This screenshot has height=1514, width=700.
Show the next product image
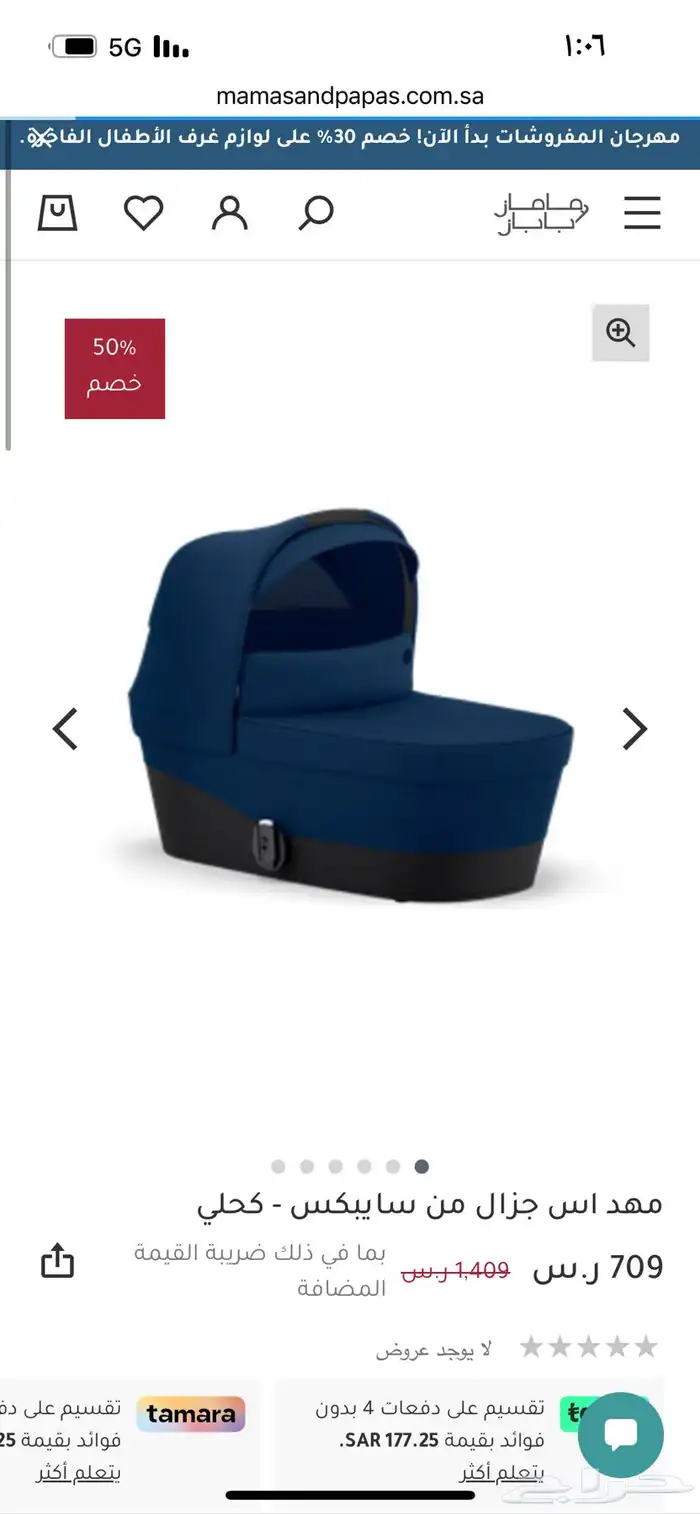[x=634, y=729]
